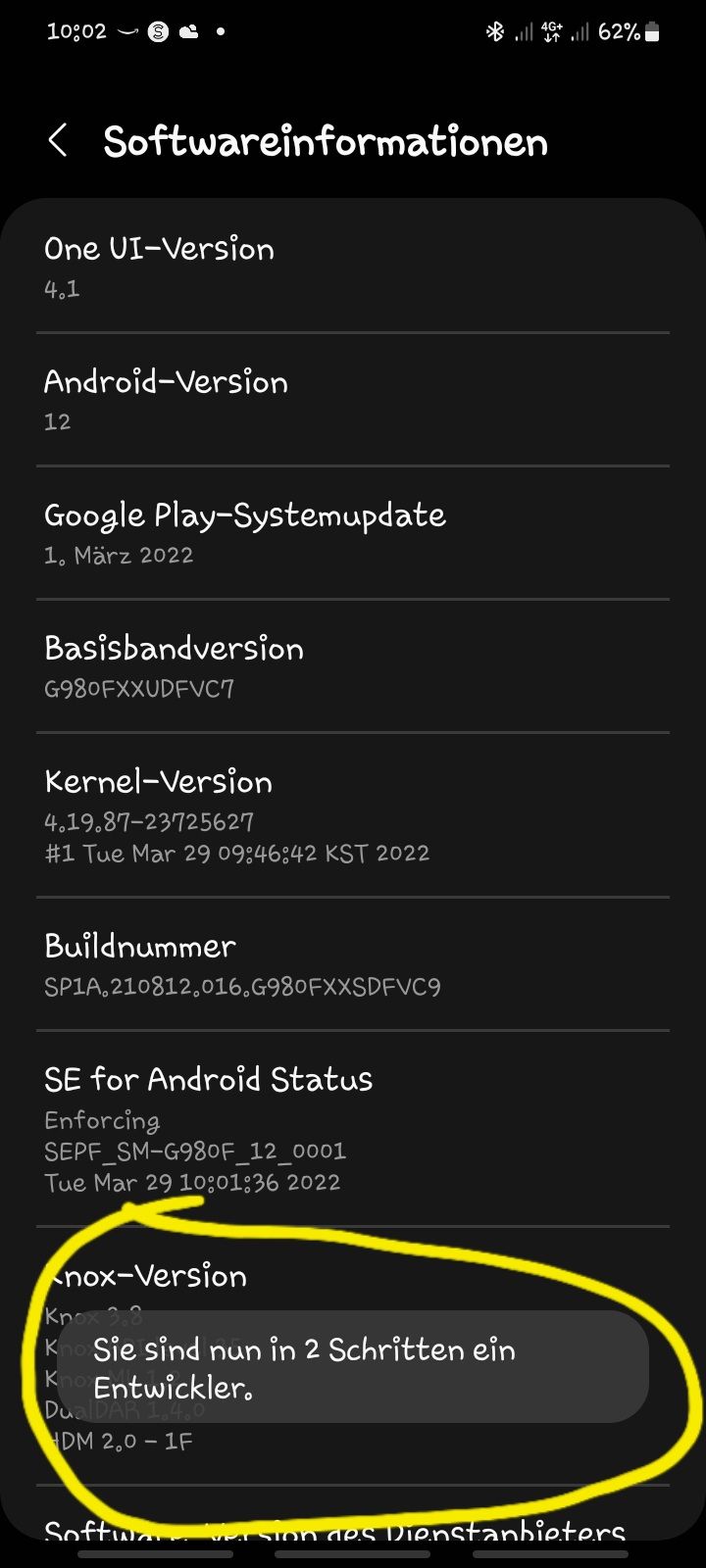
Task: Tap the One UI-Version row
Action: coord(353,267)
